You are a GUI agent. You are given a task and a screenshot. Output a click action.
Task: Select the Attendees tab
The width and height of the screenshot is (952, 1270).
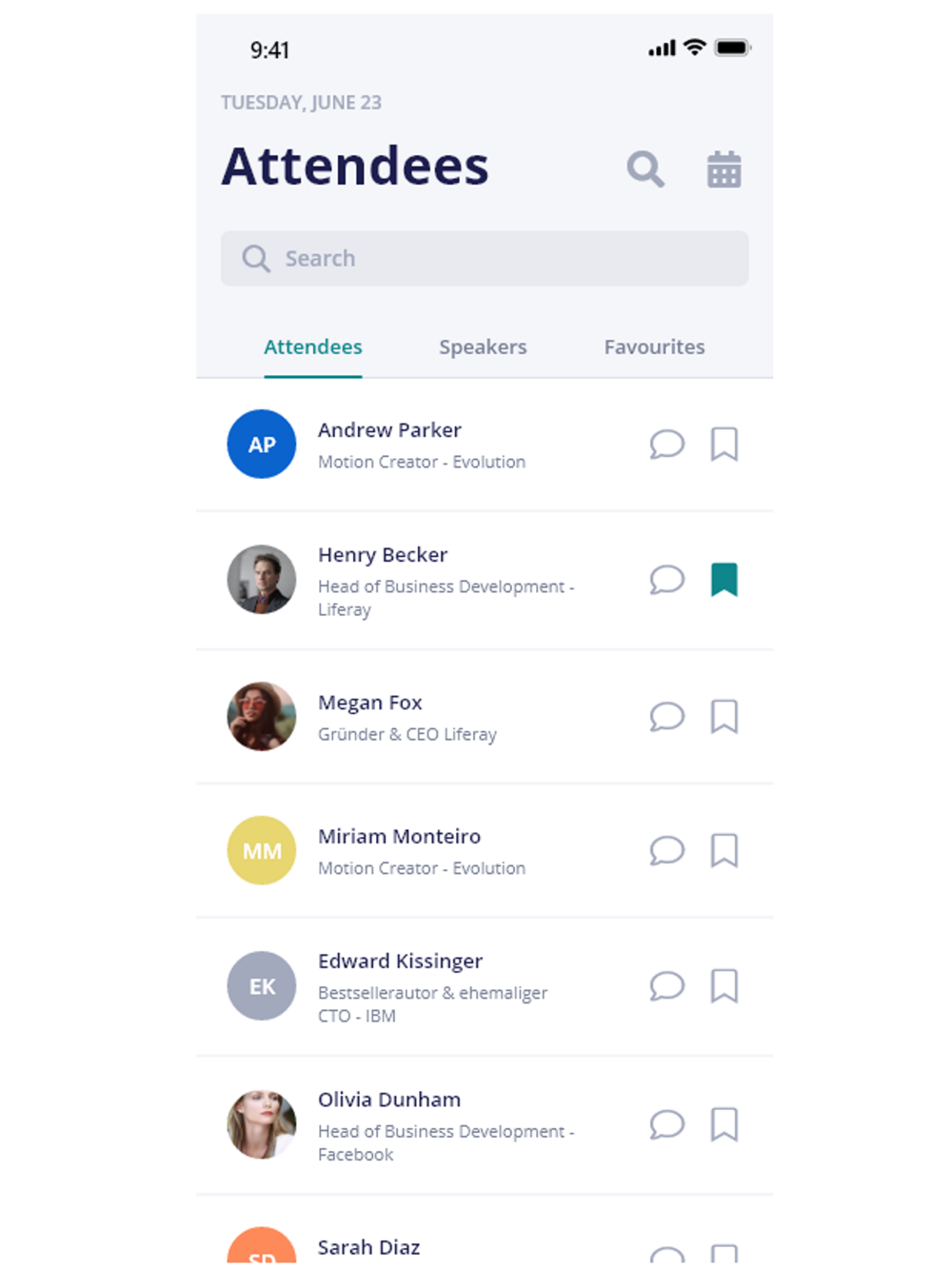pos(313,347)
